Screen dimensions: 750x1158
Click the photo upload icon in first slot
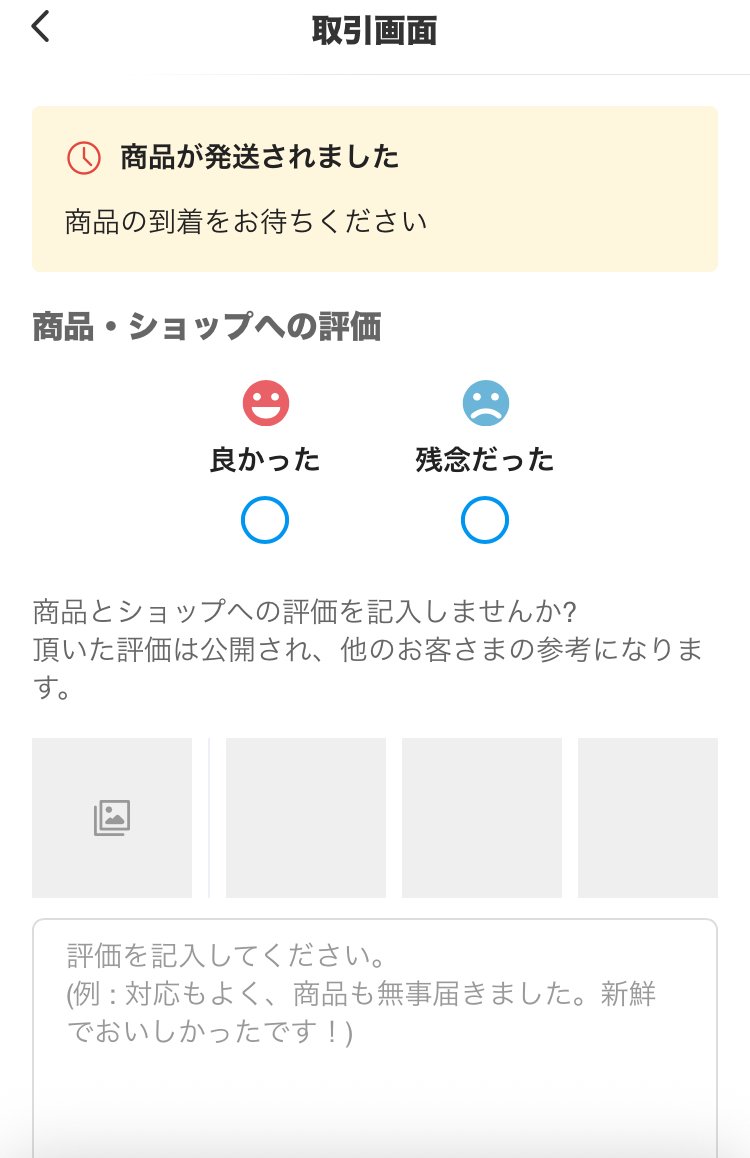pyautogui.click(x=112, y=817)
